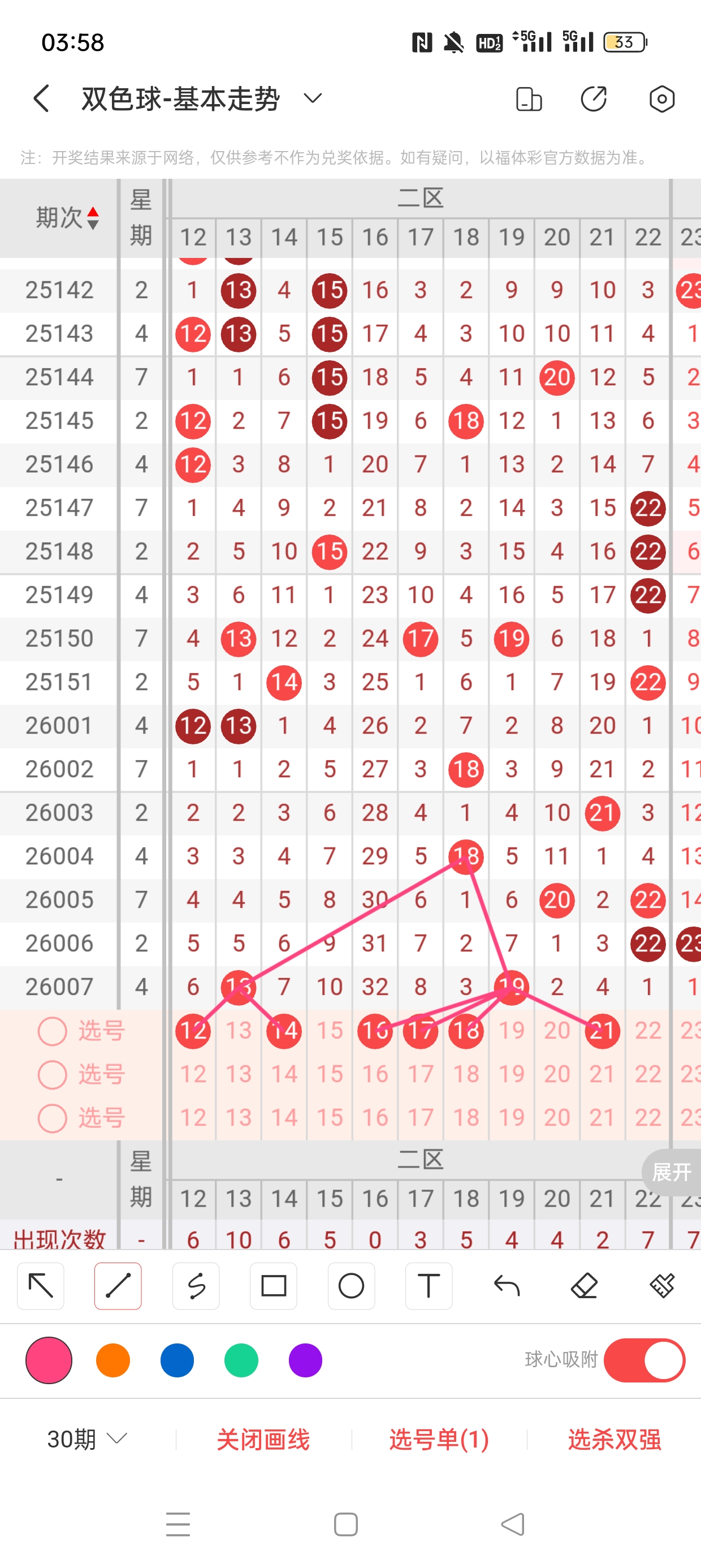Select the rectangle shape tool
The width and height of the screenshot is (701, 1568).
[273, 1286]
